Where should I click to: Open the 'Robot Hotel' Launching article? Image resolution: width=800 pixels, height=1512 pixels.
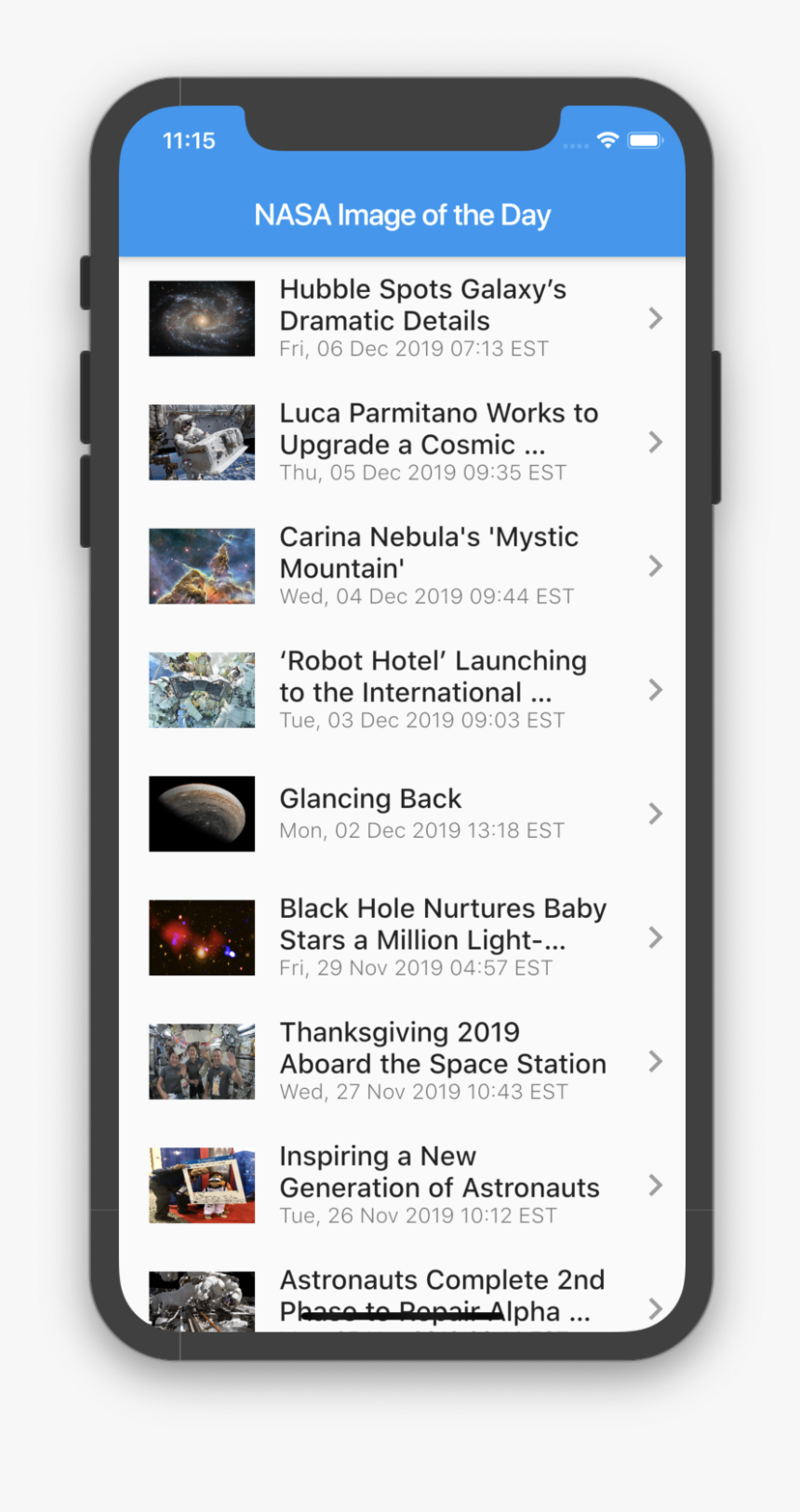click(402, 689)
